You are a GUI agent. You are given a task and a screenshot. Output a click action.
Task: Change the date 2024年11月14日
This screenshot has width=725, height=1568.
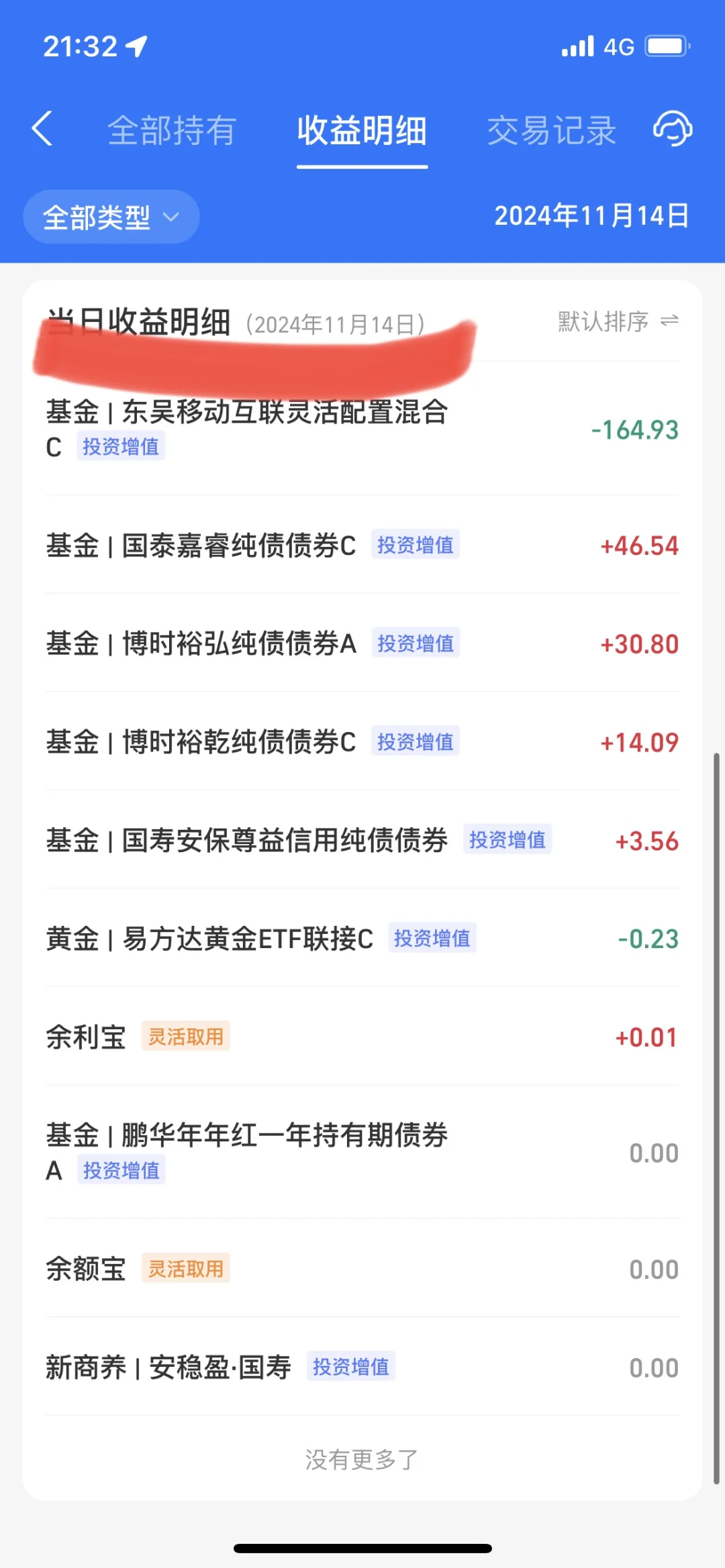[x=591, y=216]
